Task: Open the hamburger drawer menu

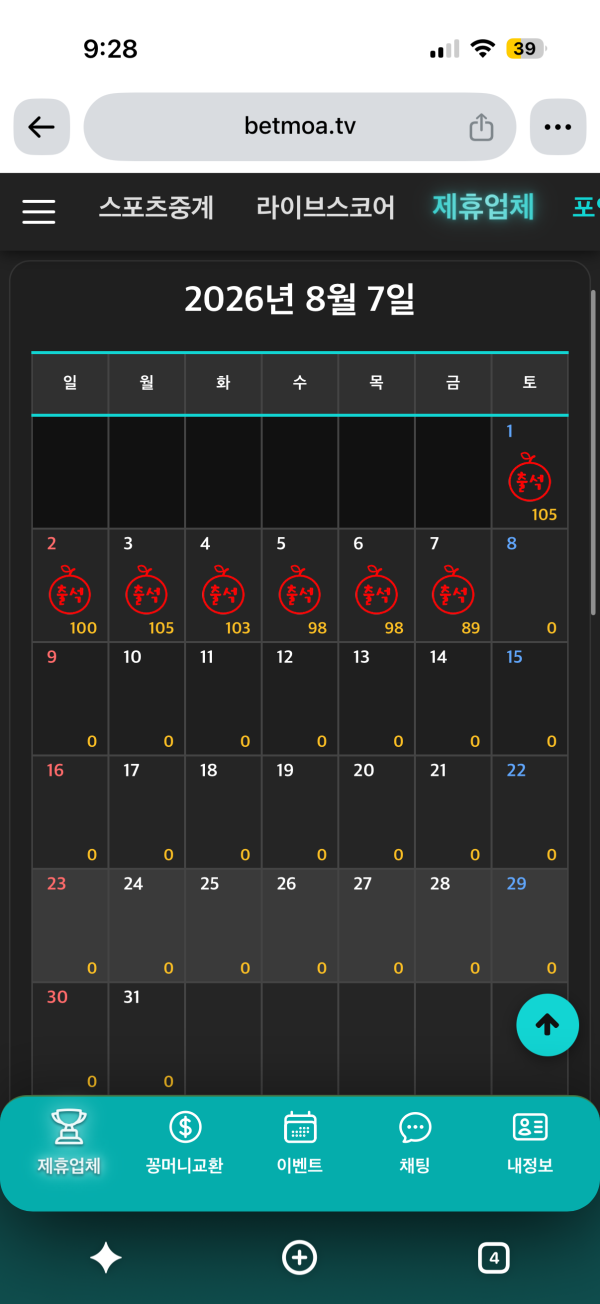Action: [x=39, y=211]
